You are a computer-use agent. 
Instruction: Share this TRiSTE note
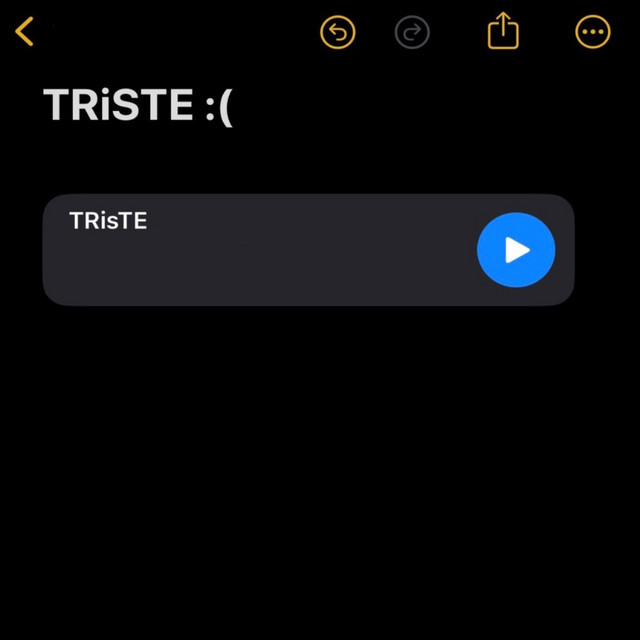coord(503,31)
